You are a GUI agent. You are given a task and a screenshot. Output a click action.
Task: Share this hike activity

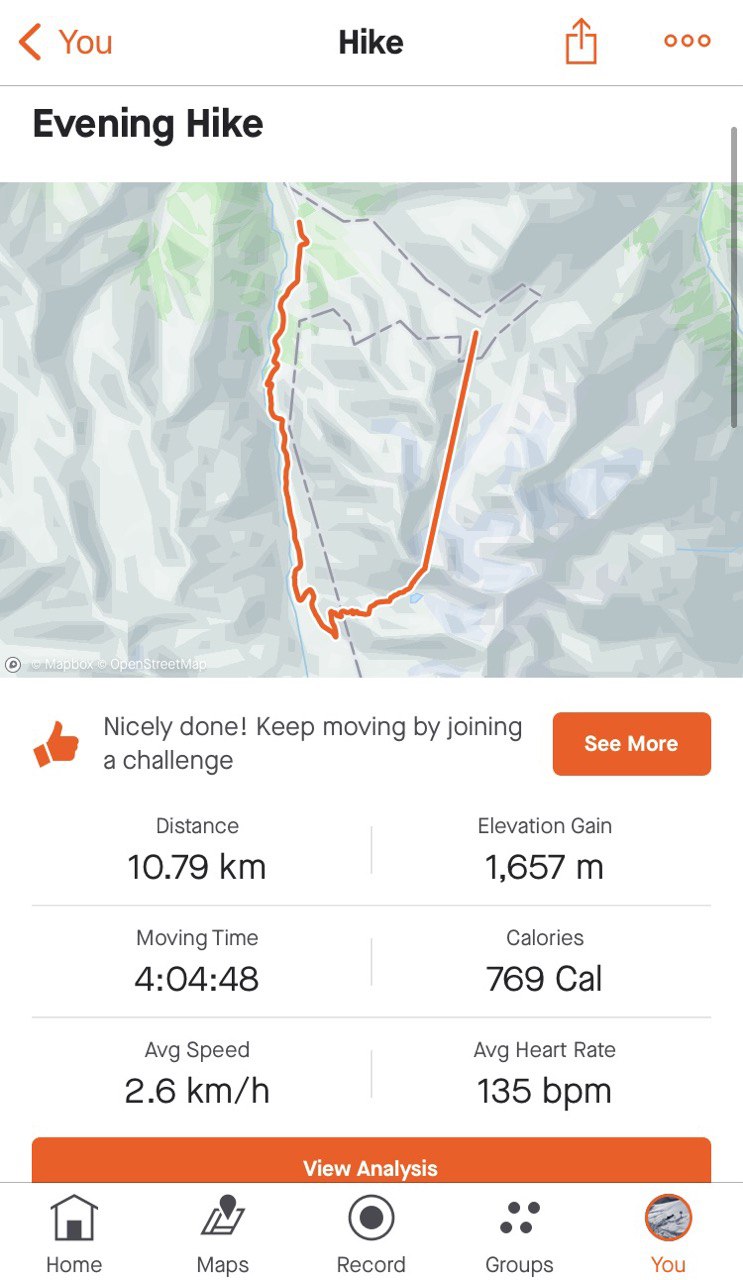coord(581,42)
